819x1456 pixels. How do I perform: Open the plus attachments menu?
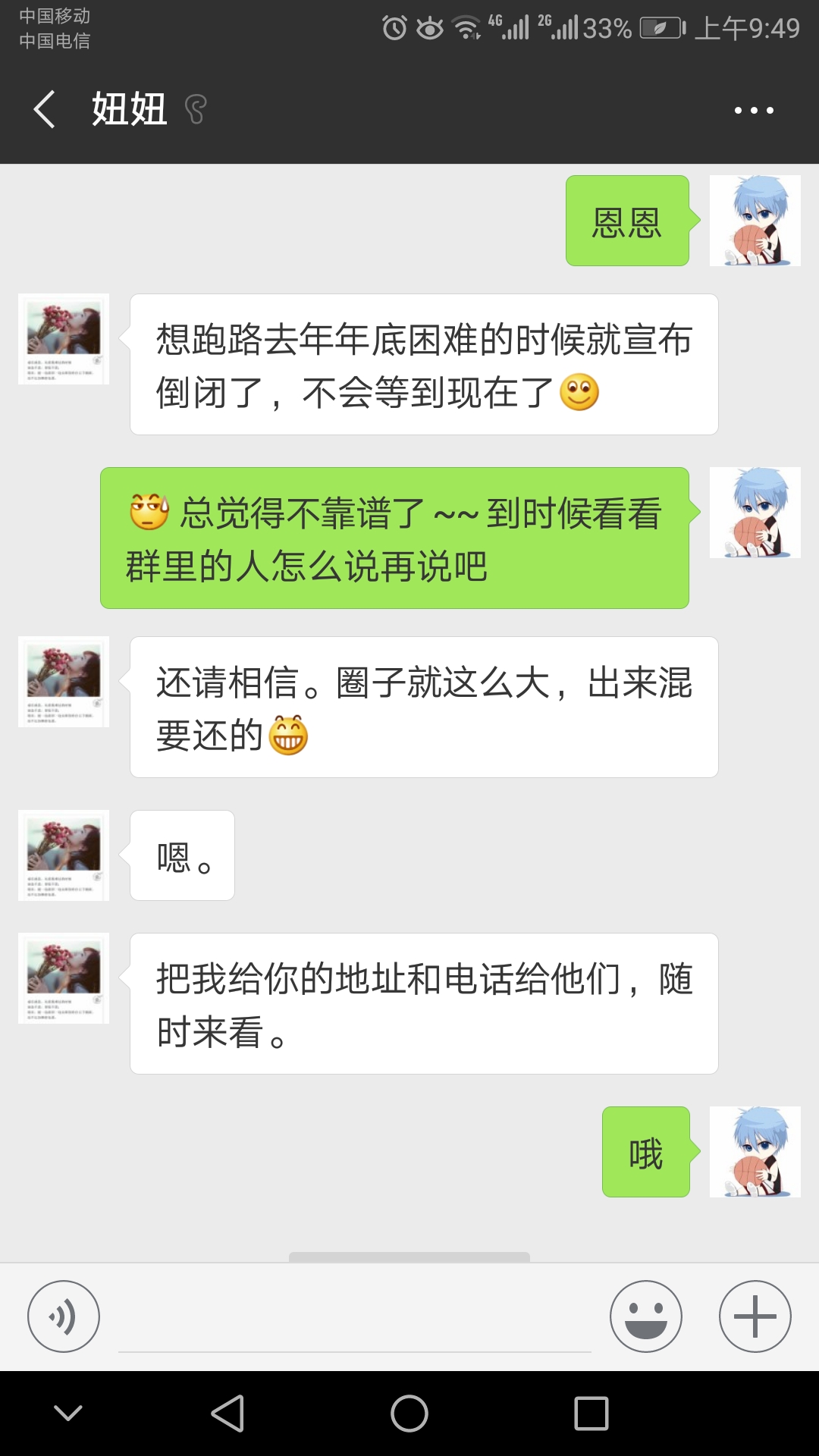(x=755, y=1316)
